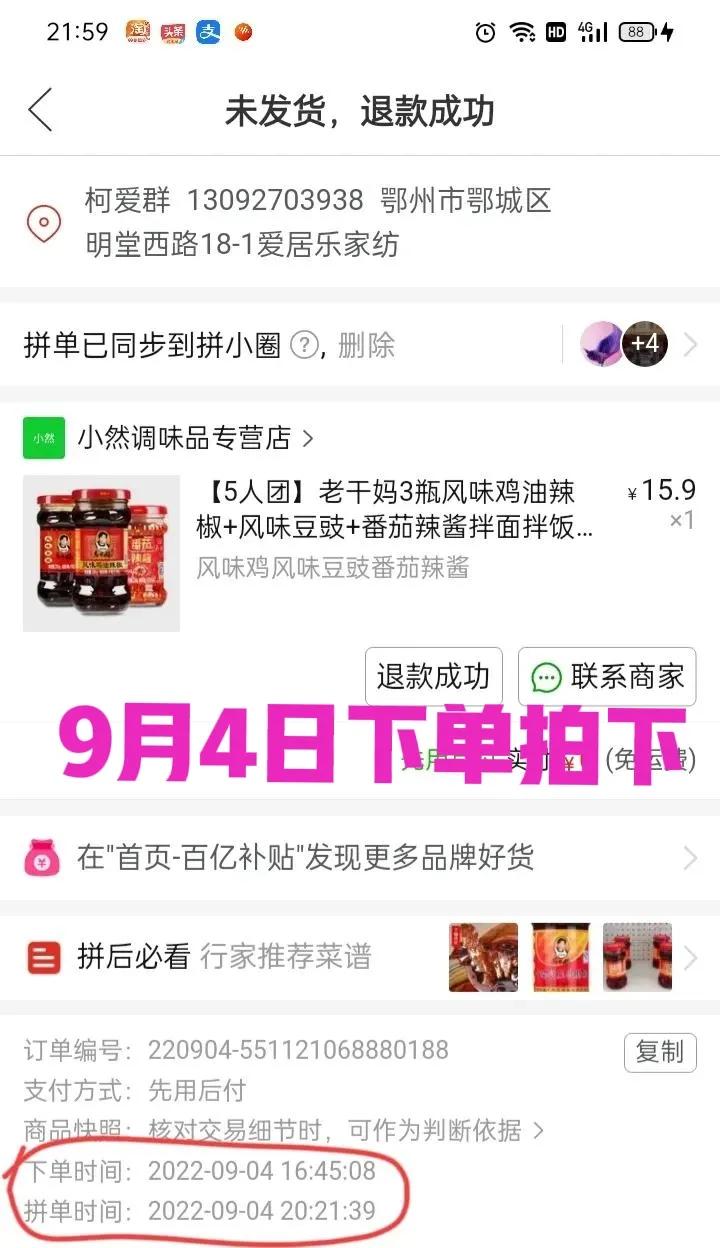
Task: Tap the red location pin icon
Action: tap(44, 223)
